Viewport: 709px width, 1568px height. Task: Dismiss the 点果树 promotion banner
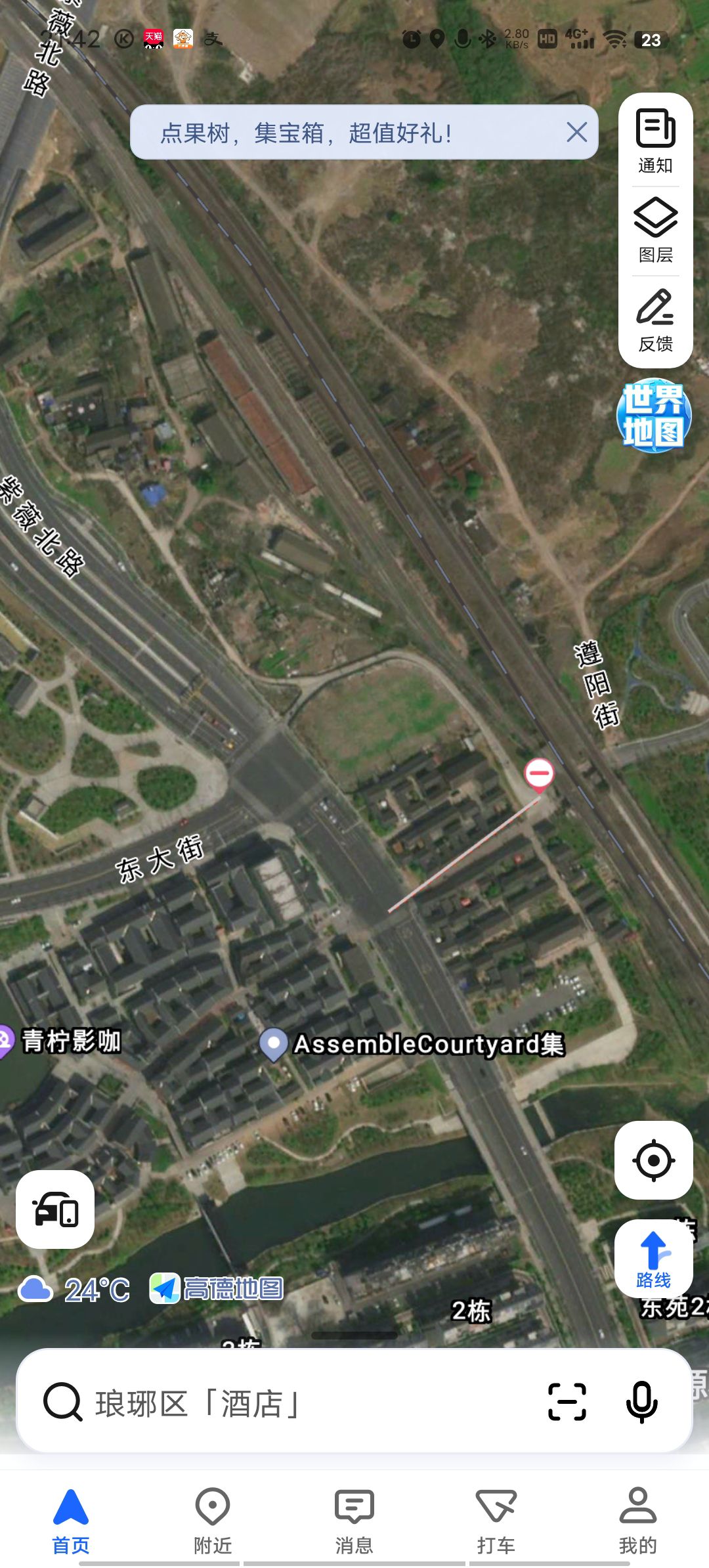576,133
